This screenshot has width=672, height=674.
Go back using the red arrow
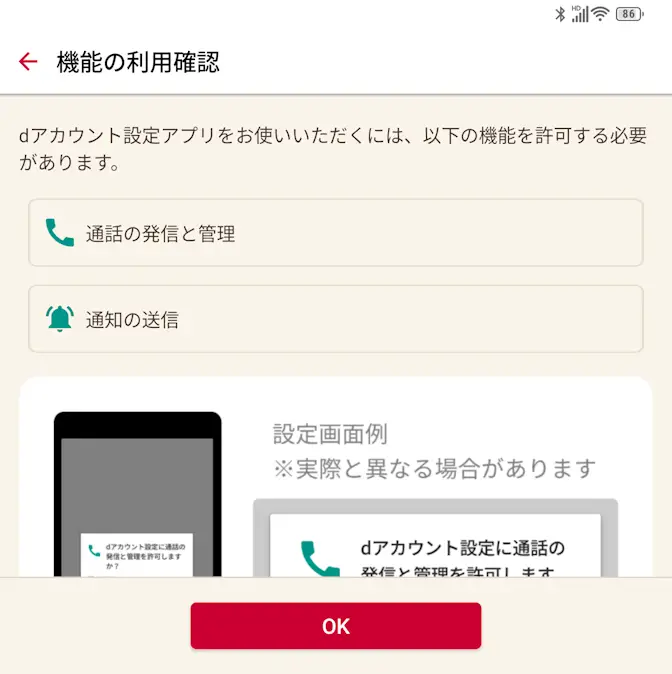[x=28, y=62]
